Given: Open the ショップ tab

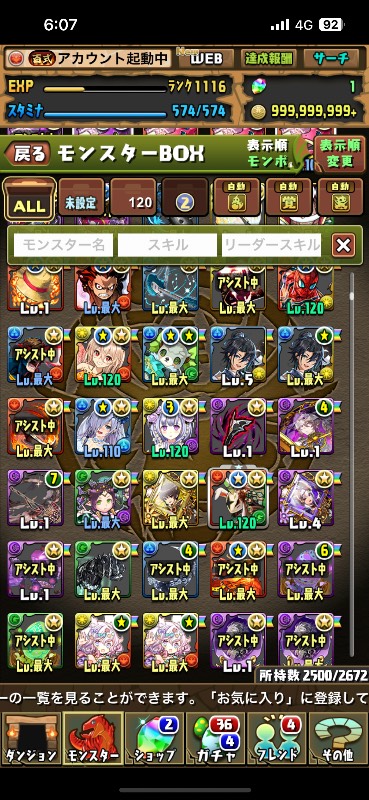Looking at the screenshot, I should [154, 738].
